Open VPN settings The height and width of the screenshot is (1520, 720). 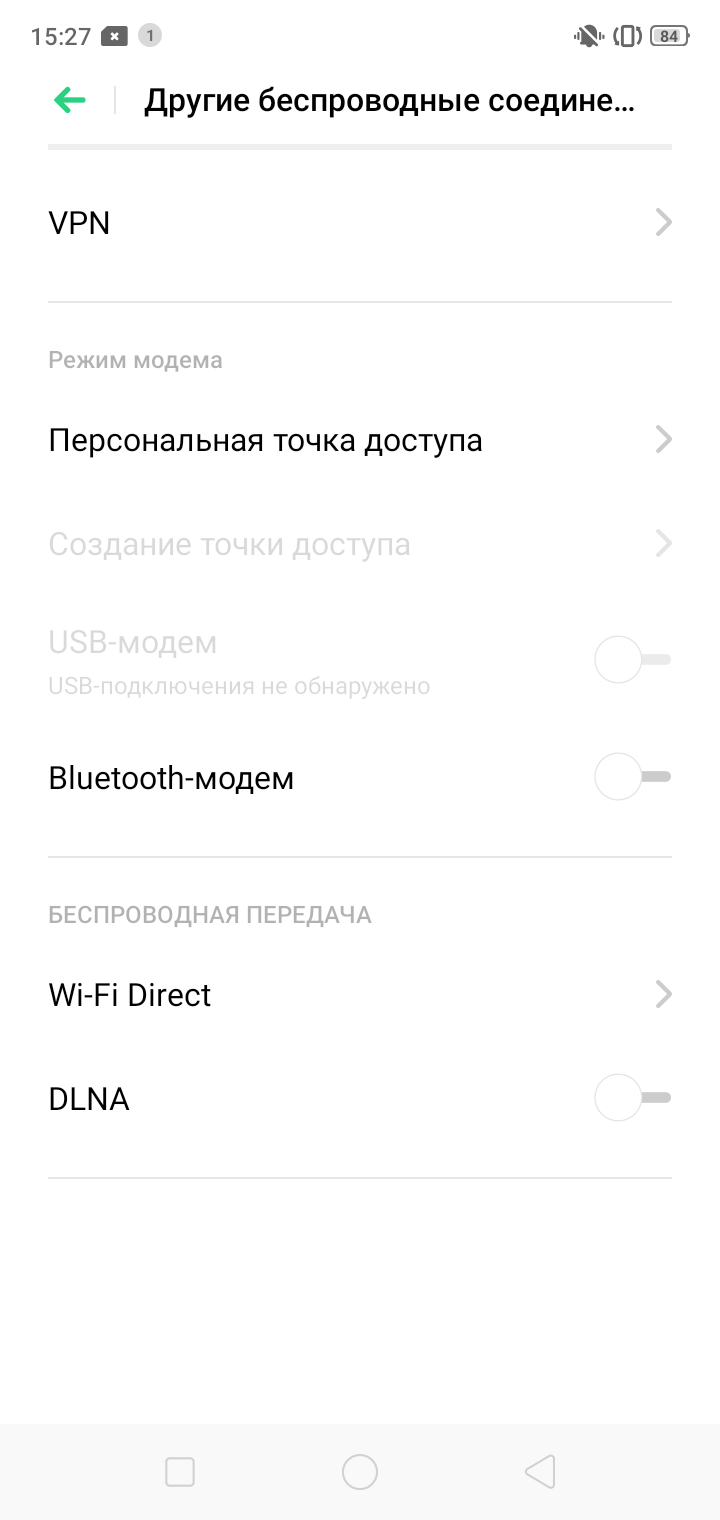(360, 223)
